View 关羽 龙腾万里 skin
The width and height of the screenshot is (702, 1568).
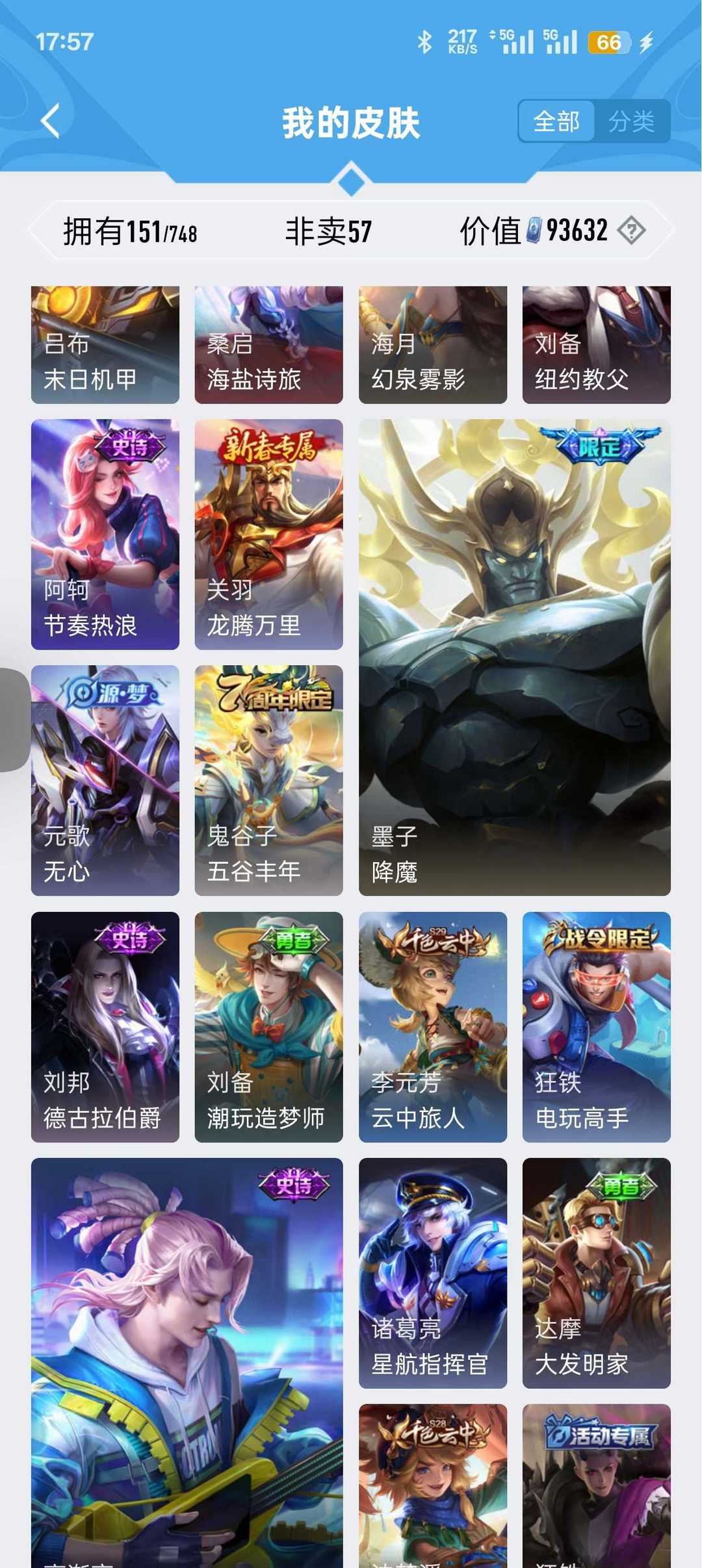pos(268,534)
